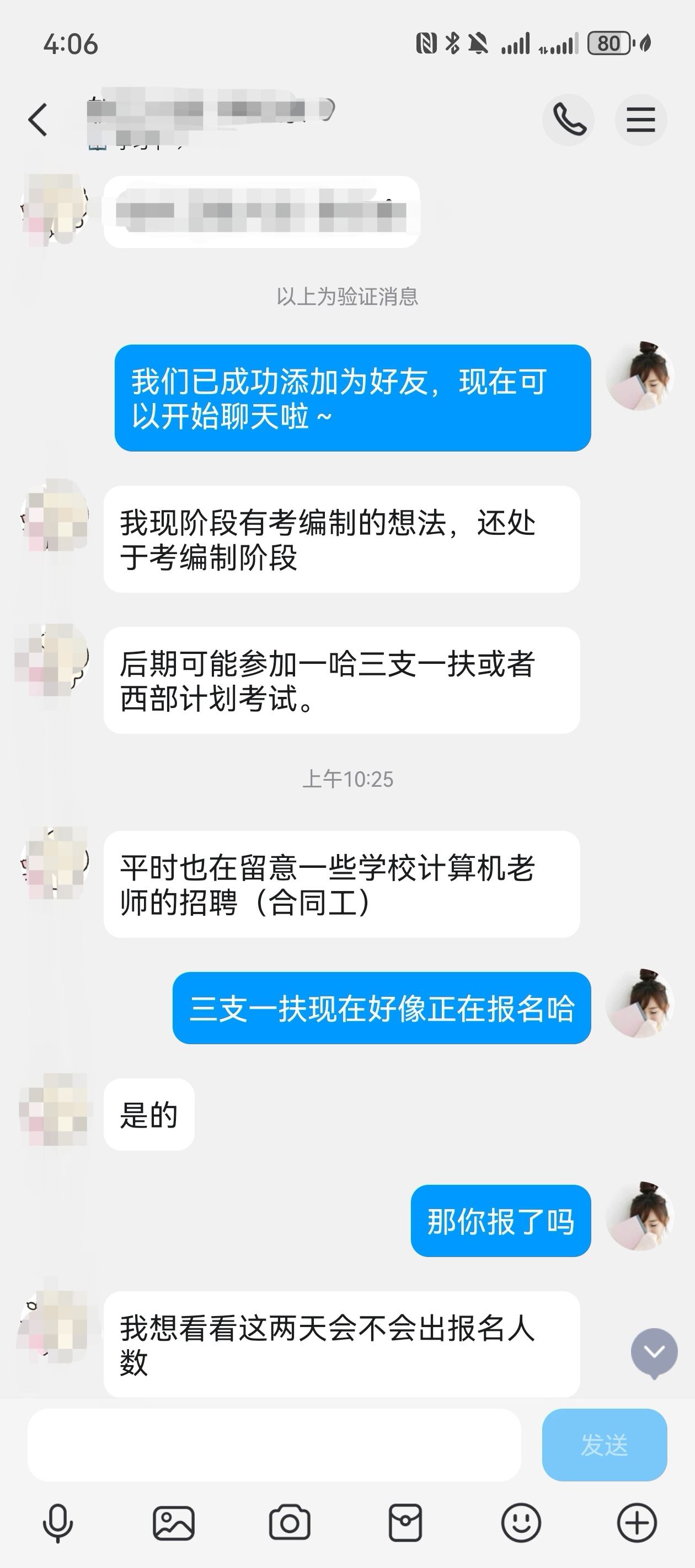Image resolution: width=695 pixels, height=1568 pixels.
Task: Open the contact's avatar beside 是的
Action: pyautogui.click(x=54, y=1108)
